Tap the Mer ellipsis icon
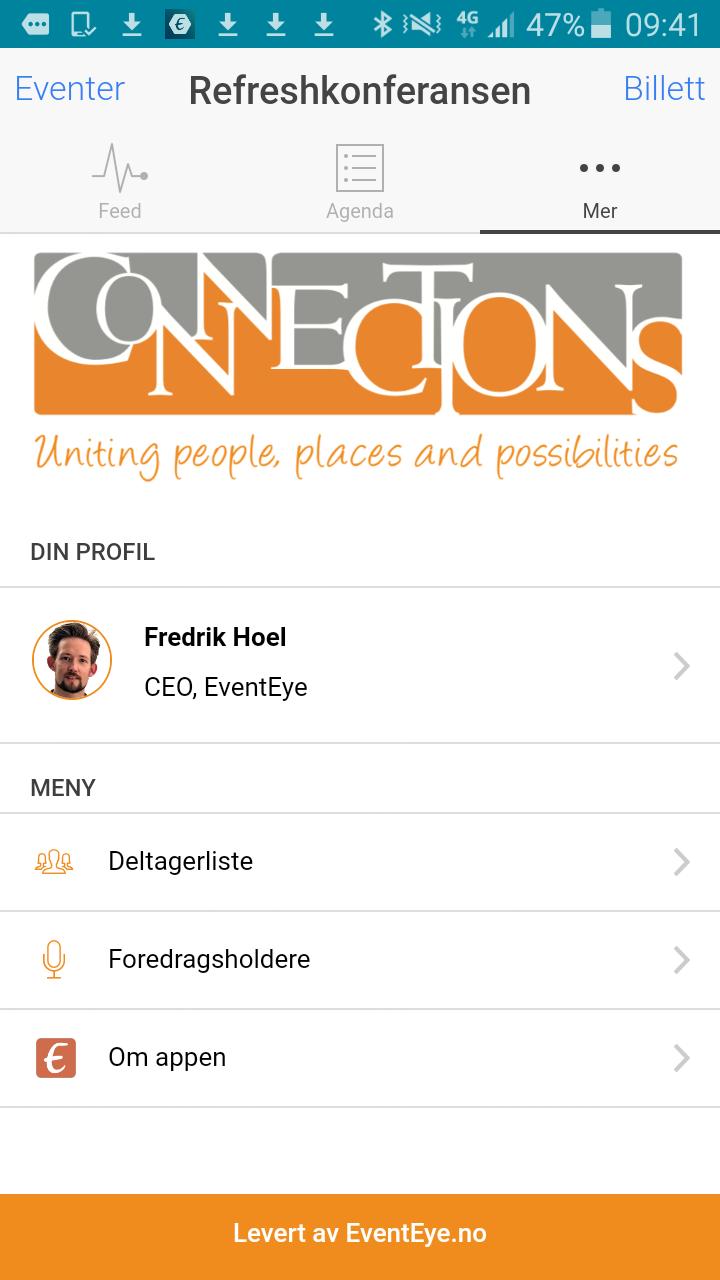 598,168
